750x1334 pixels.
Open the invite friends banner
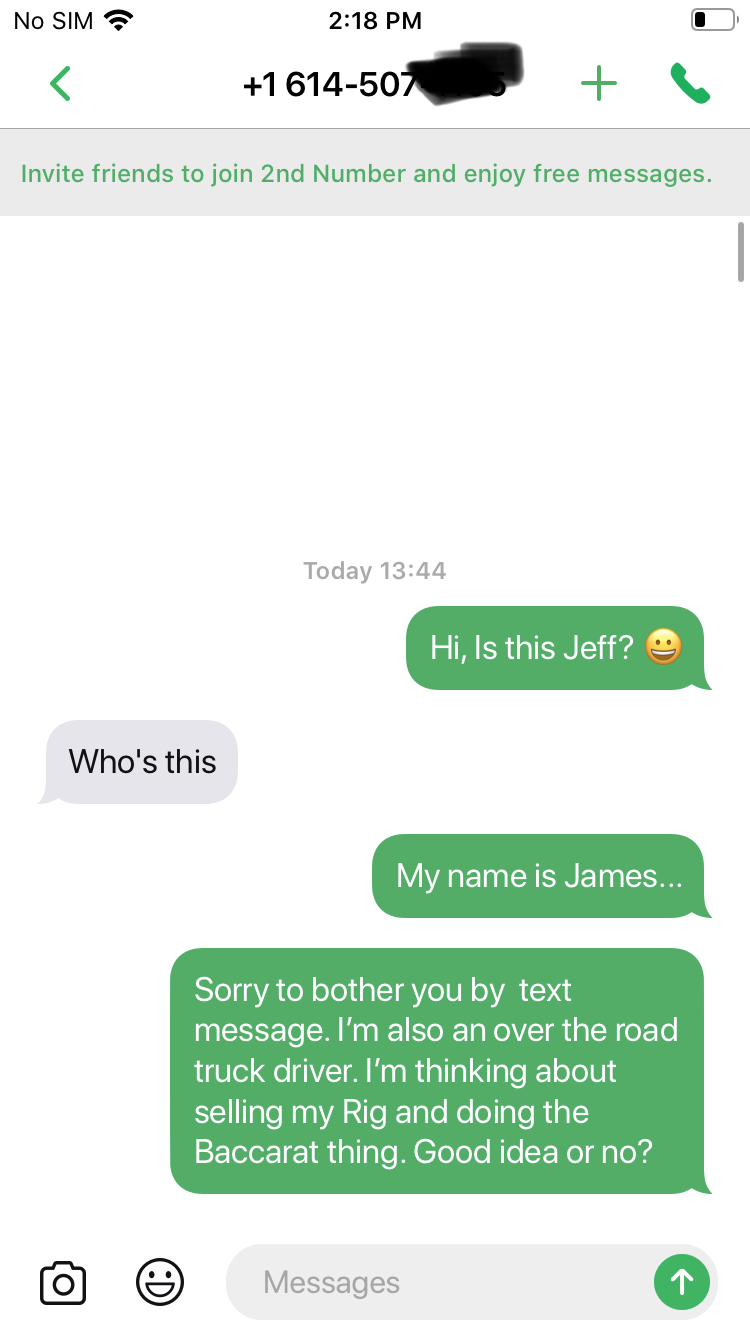[366, 174]
